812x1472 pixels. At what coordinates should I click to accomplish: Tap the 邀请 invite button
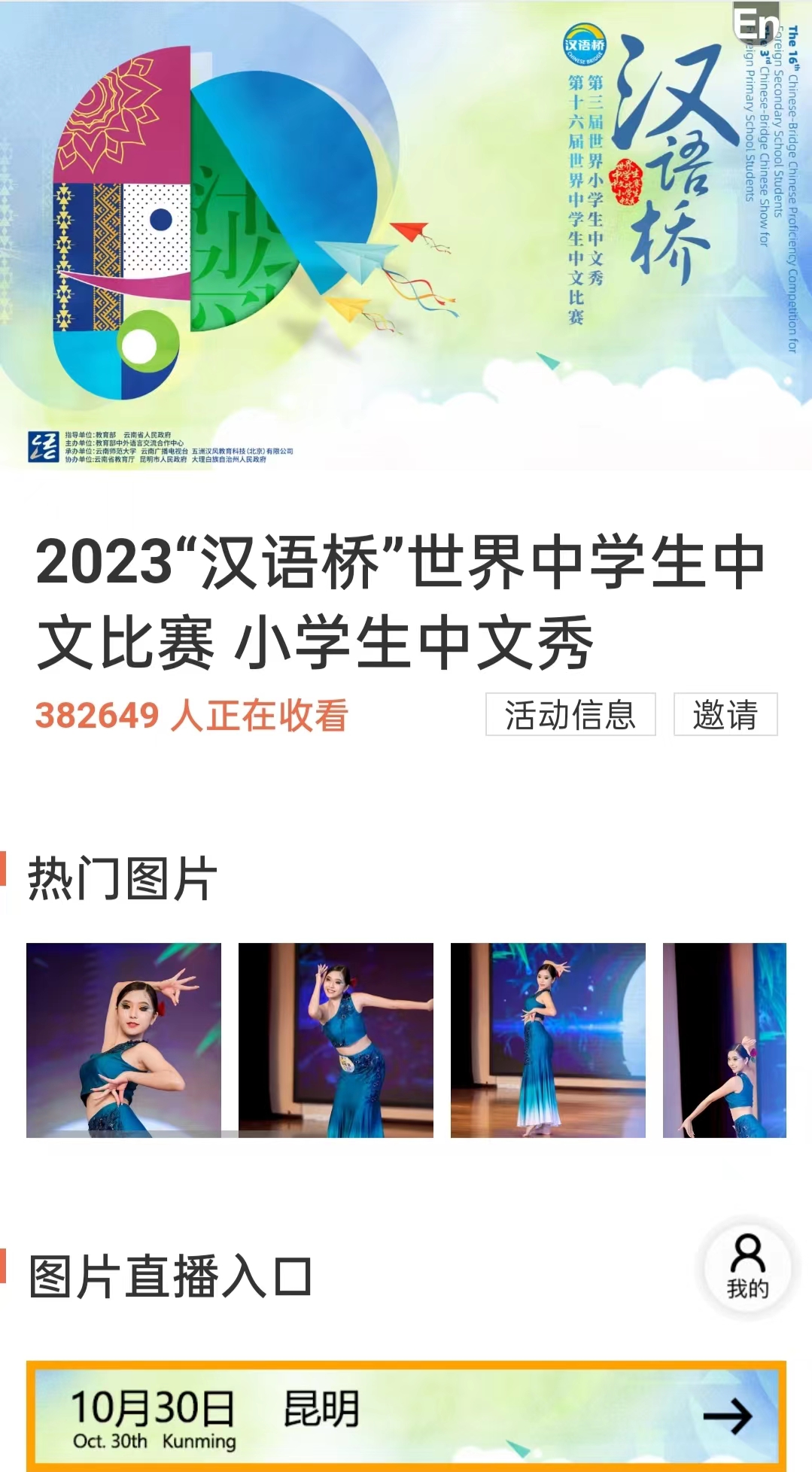pyautogui.click(x=725, y=714)
